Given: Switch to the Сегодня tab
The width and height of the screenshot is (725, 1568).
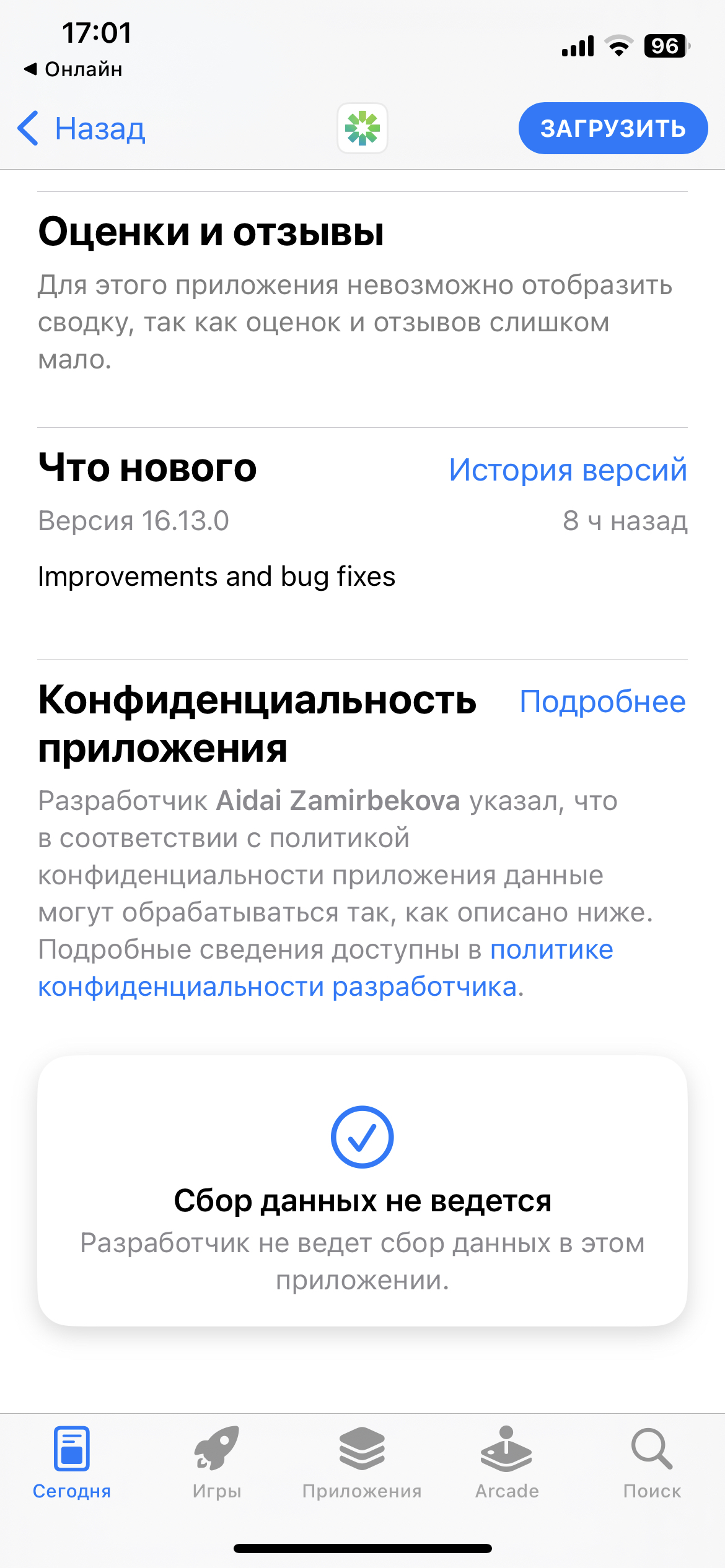Looking at the screenshot, I should click(72, 1463).
